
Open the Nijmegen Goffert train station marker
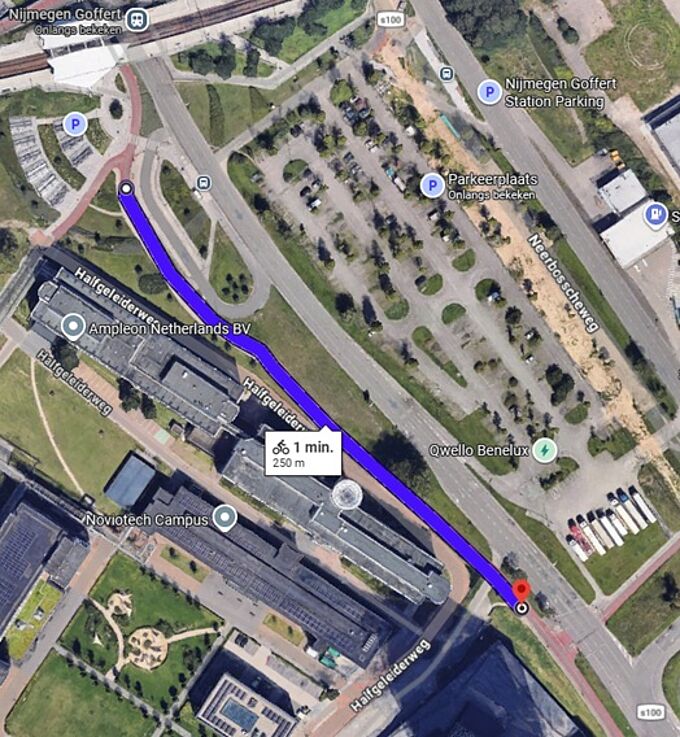pos(137,19)
